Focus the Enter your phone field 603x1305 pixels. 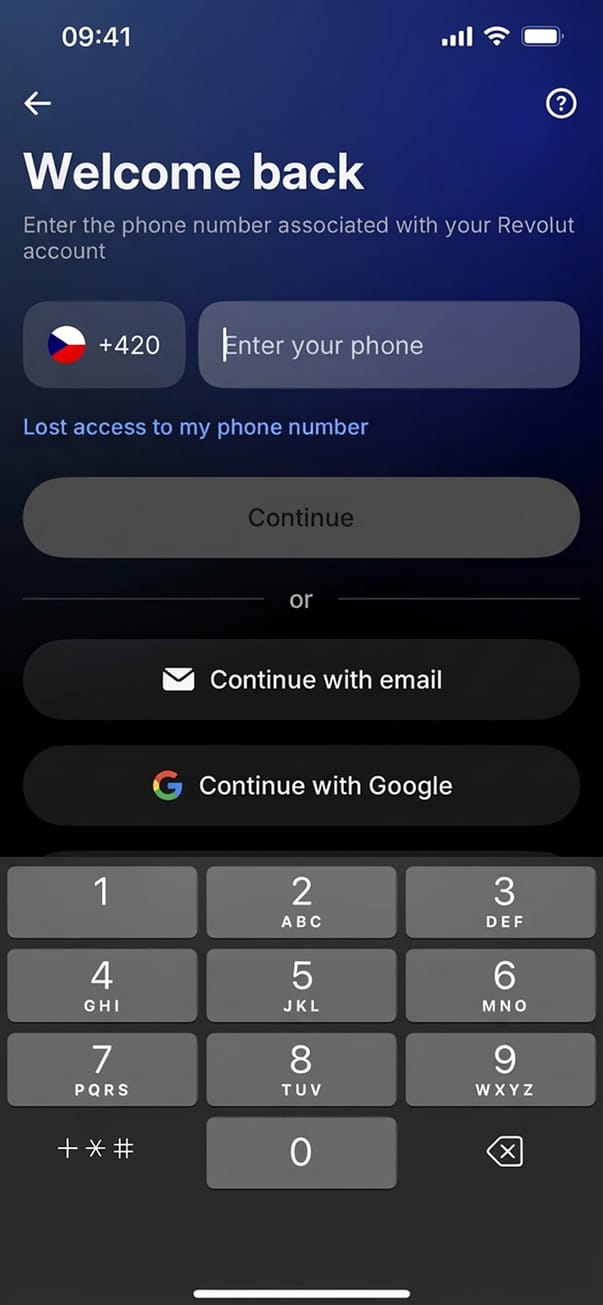point(389,345)
